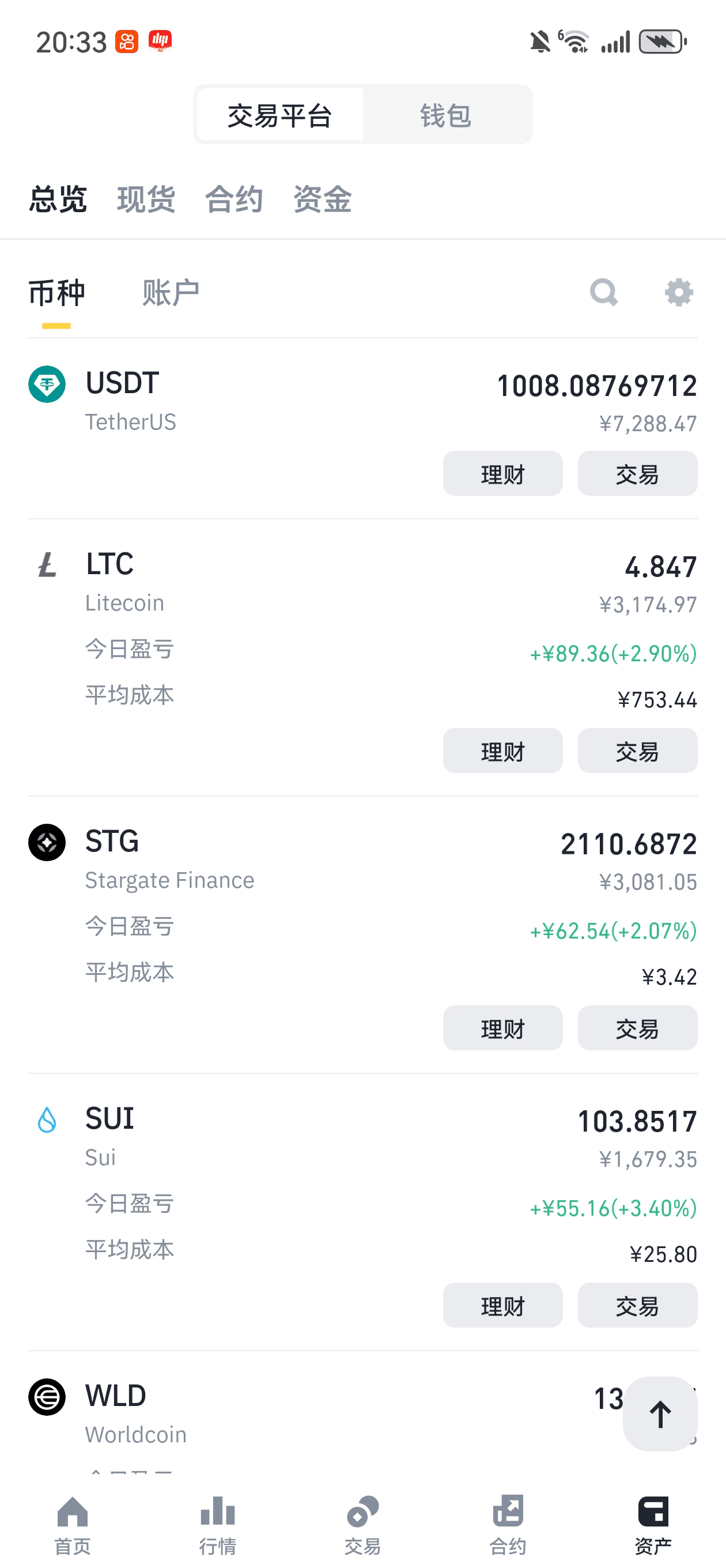Open 交易 in bottom navigation
The height and width of the screenshot is (1568, 726).
click(362, 1525)
